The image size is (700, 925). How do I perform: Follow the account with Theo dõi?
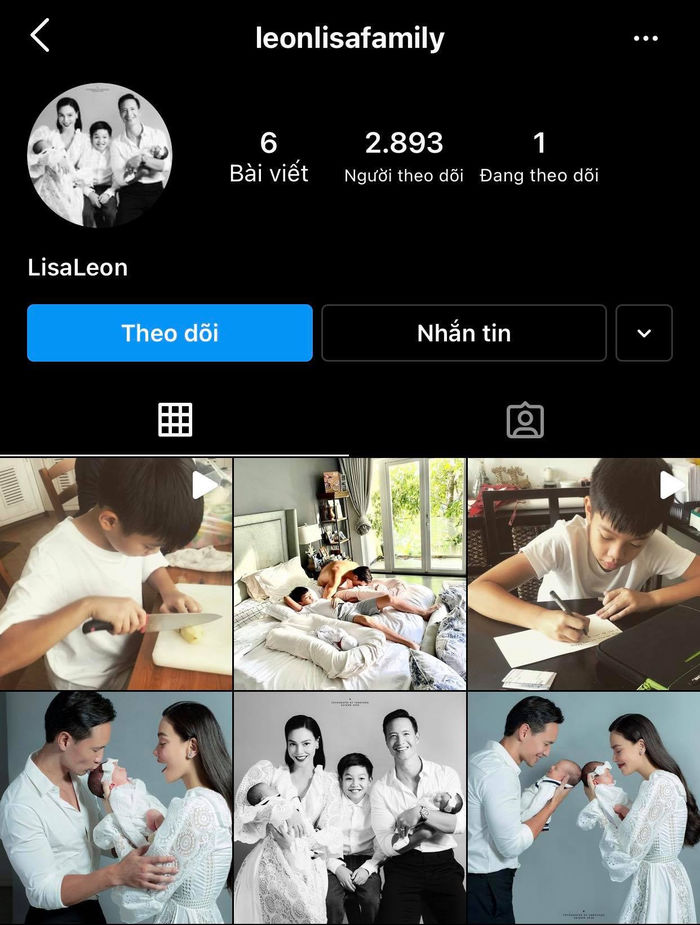click(x=170, y=333)
